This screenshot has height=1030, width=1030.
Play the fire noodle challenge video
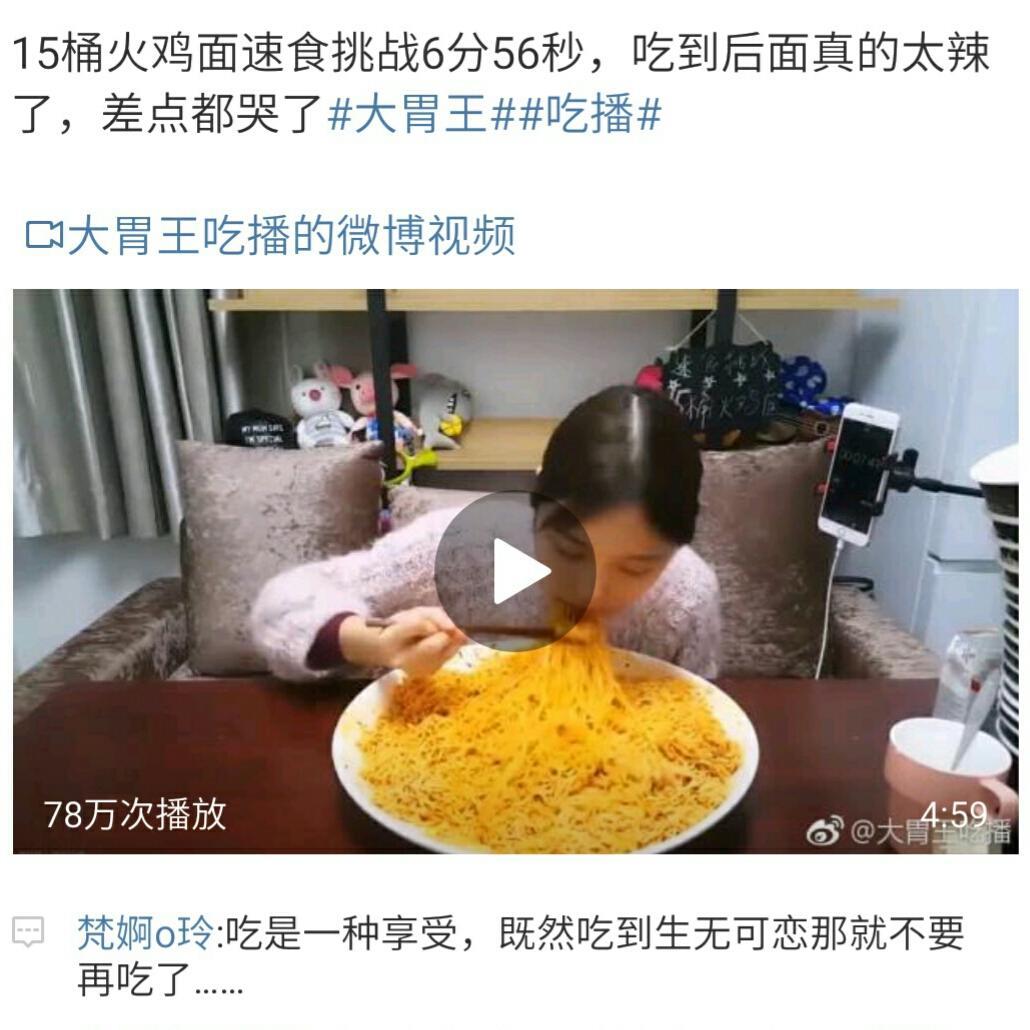click(x=514, y=571)
